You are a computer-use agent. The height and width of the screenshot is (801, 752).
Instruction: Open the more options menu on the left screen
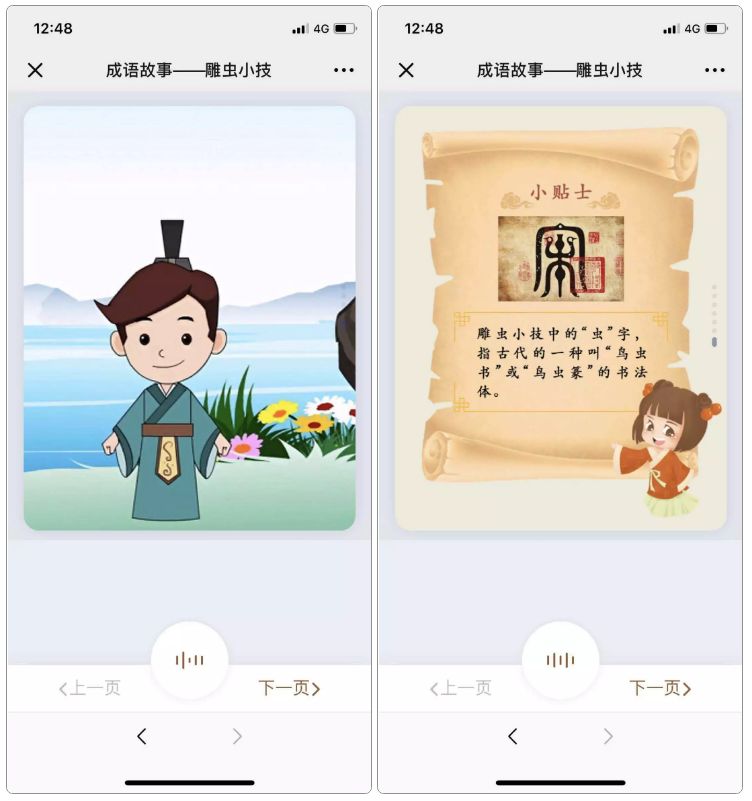(x=344, y=70)
